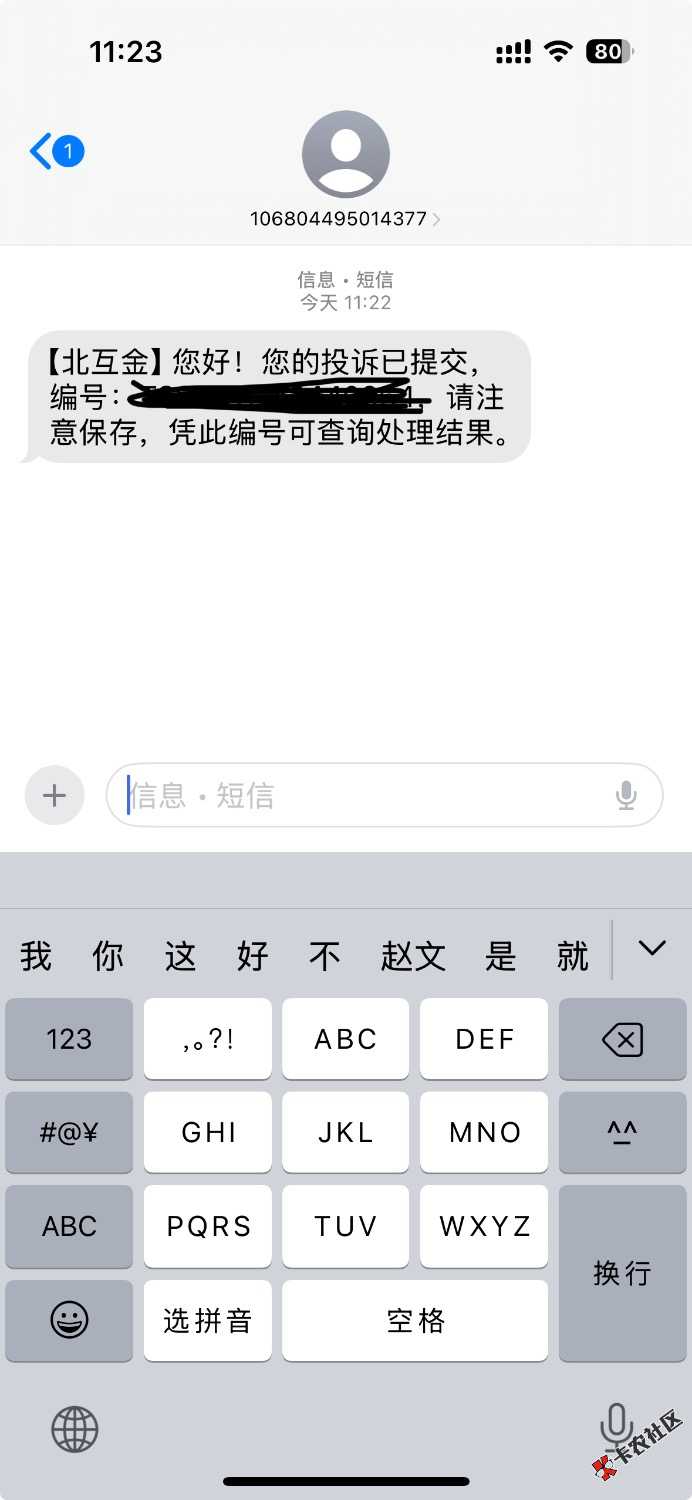The width and height of the screenshot is (692, 1500).
Task: Open the plus attachments button
Action: point(54,796)
